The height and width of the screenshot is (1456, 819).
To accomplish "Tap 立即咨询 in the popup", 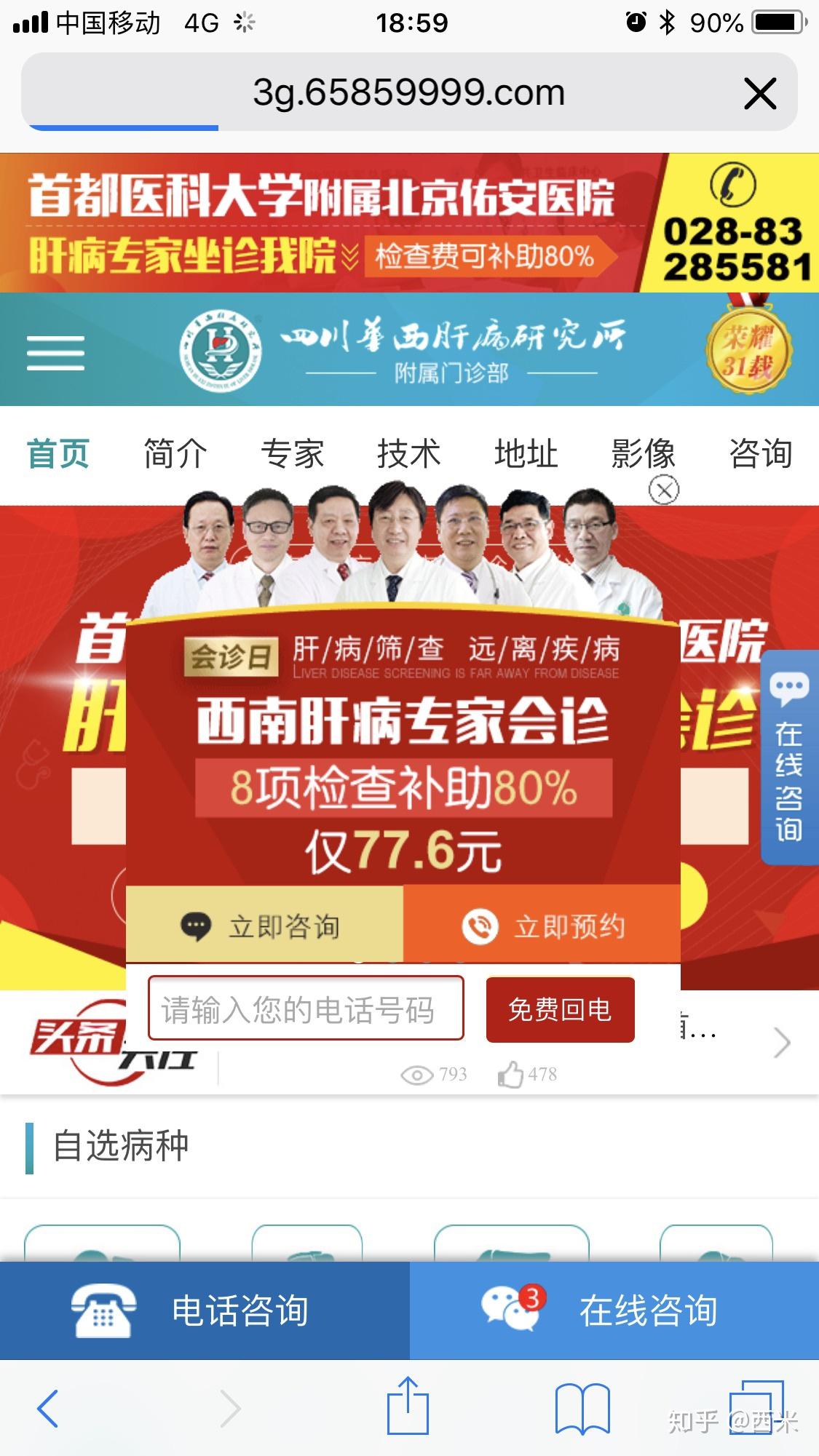I will tap(264, 926).
